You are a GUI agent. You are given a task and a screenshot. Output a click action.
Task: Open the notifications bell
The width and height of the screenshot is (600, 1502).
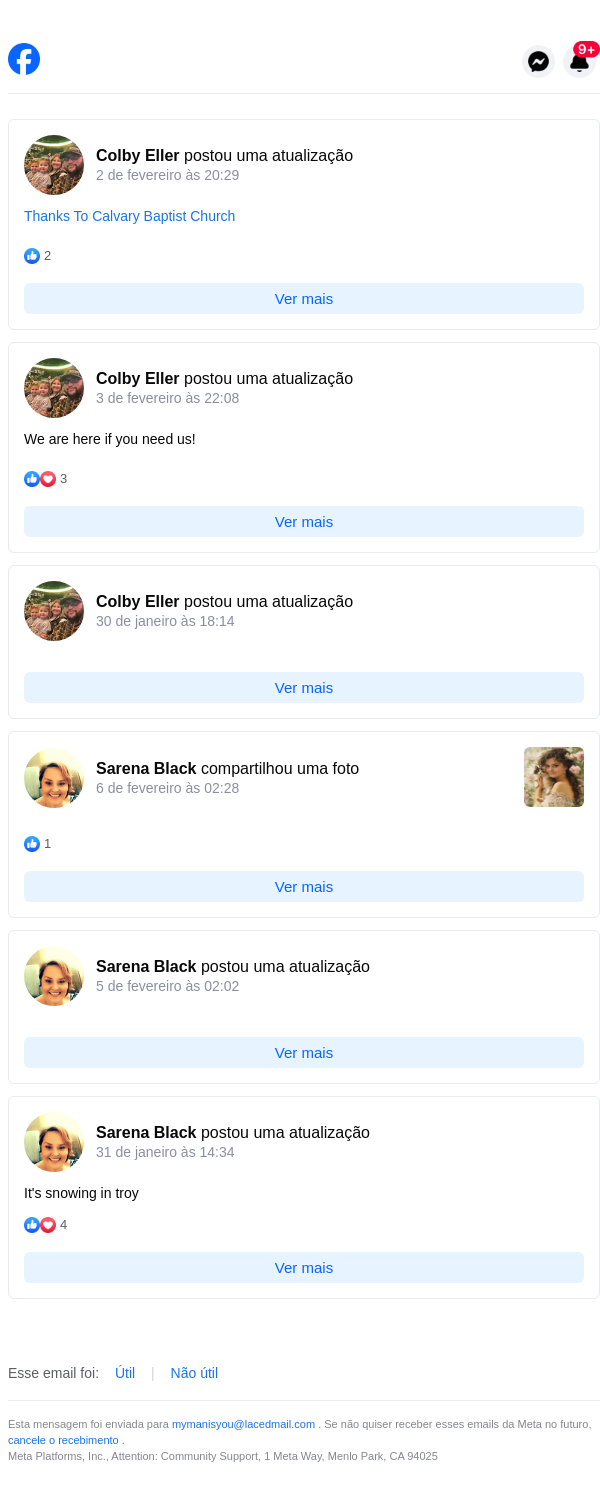579,61
